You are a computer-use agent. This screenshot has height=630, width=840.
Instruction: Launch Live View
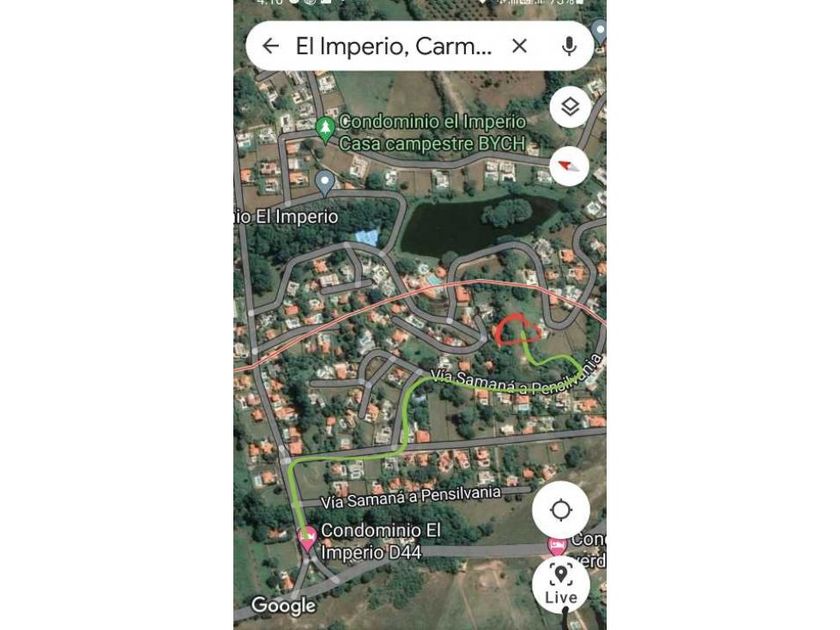(x=560, y=584)
